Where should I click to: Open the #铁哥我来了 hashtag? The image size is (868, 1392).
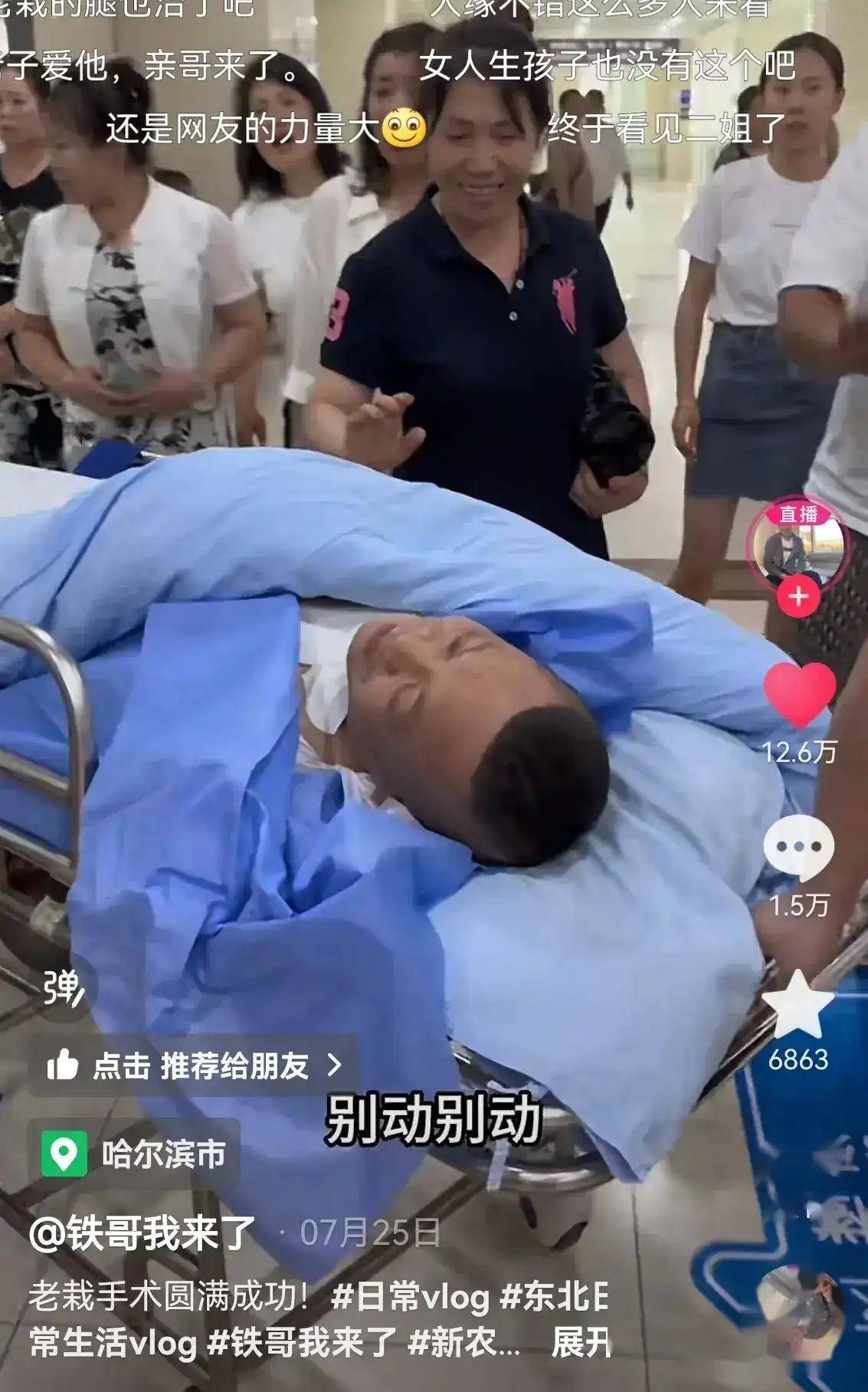coord(303,1343)
